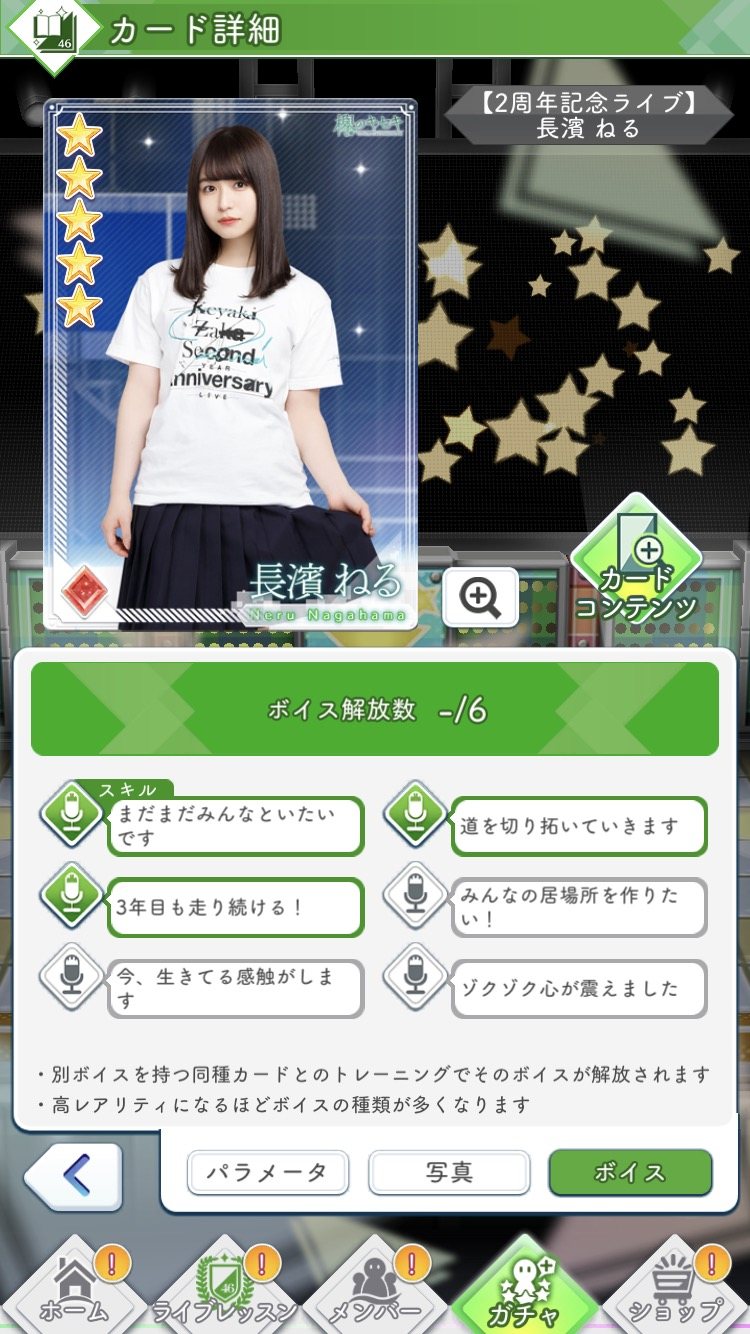Image resolution: width=750 pixels, height=1334 pixels.
Task: Open the ショップ
Action: pyautogui.click(x=675, y=1289)
